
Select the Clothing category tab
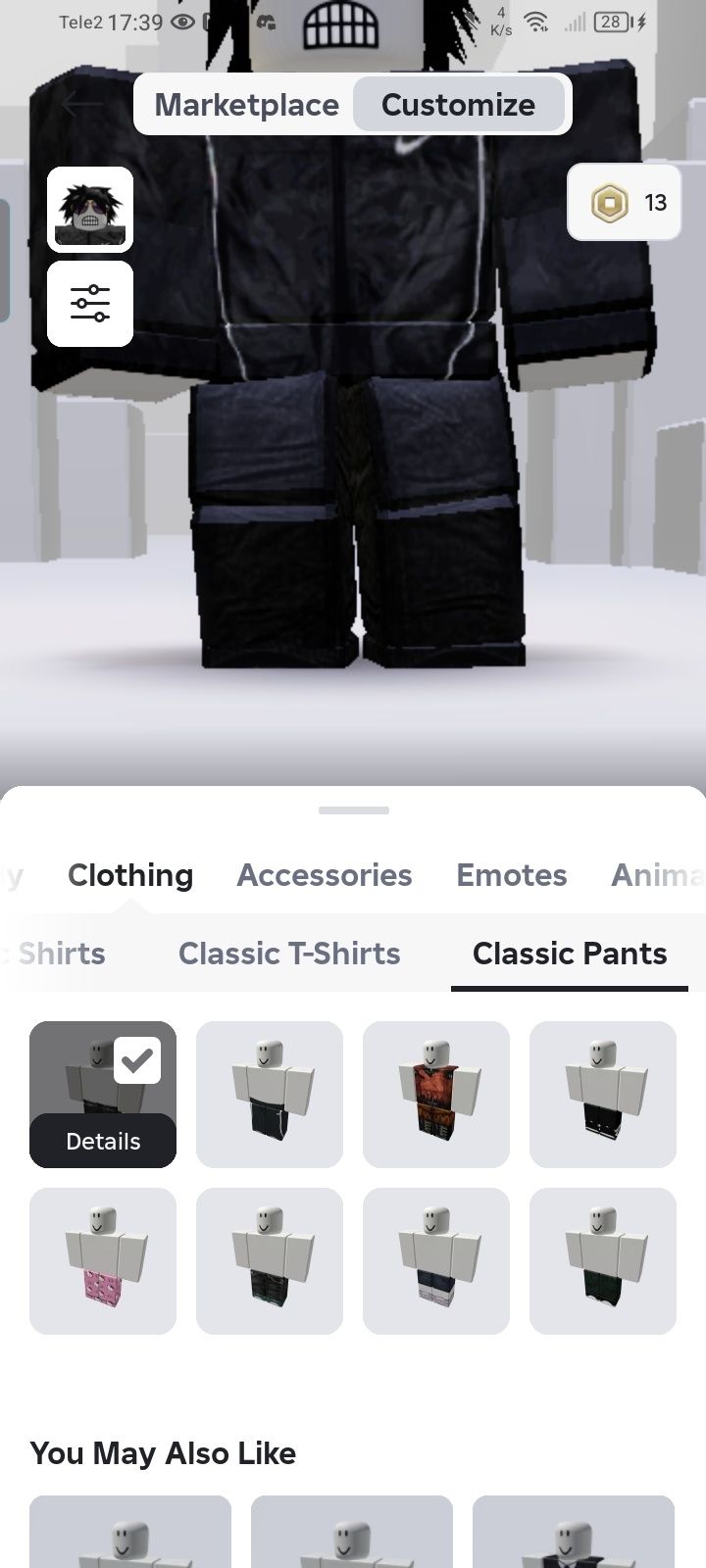pyautogui.click(x=130, y=875)
